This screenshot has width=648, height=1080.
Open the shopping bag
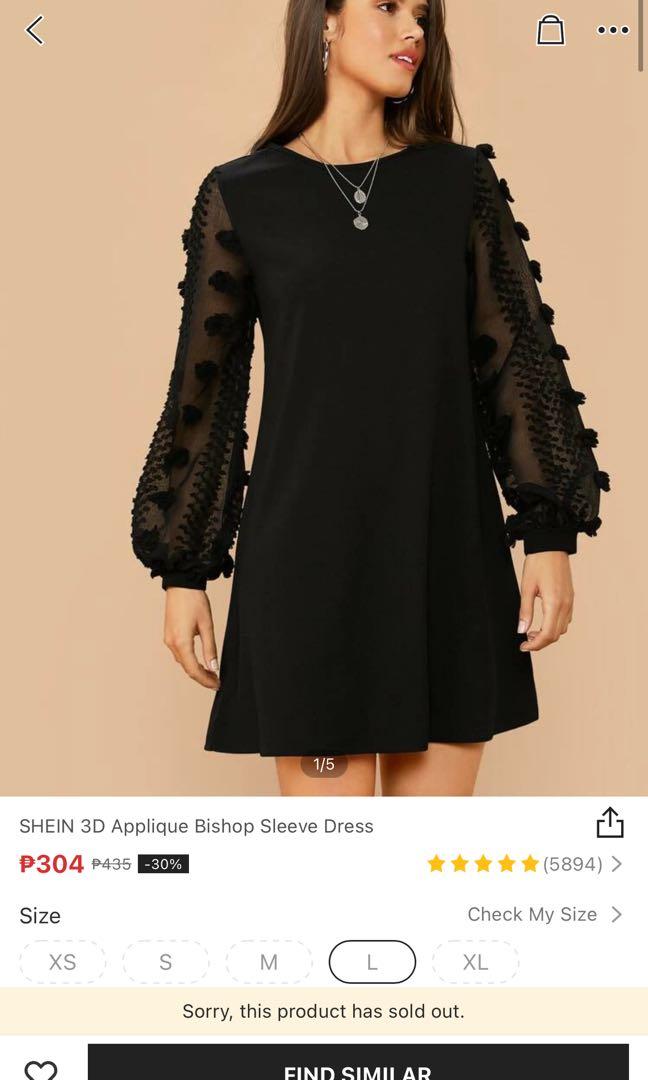[x=550, y=31]
